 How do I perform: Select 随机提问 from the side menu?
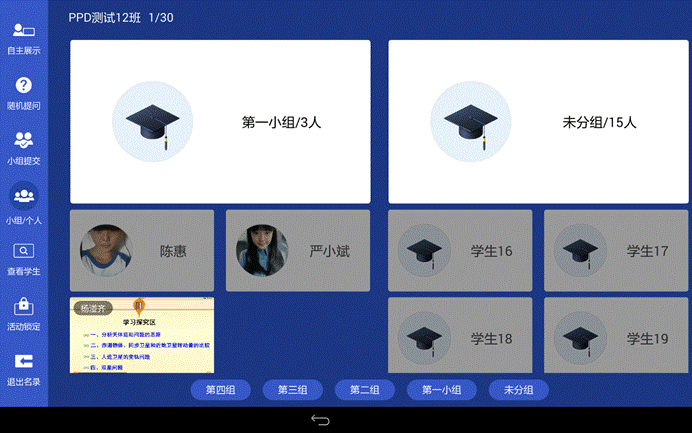pyautogui.click(x=23, y=93)
